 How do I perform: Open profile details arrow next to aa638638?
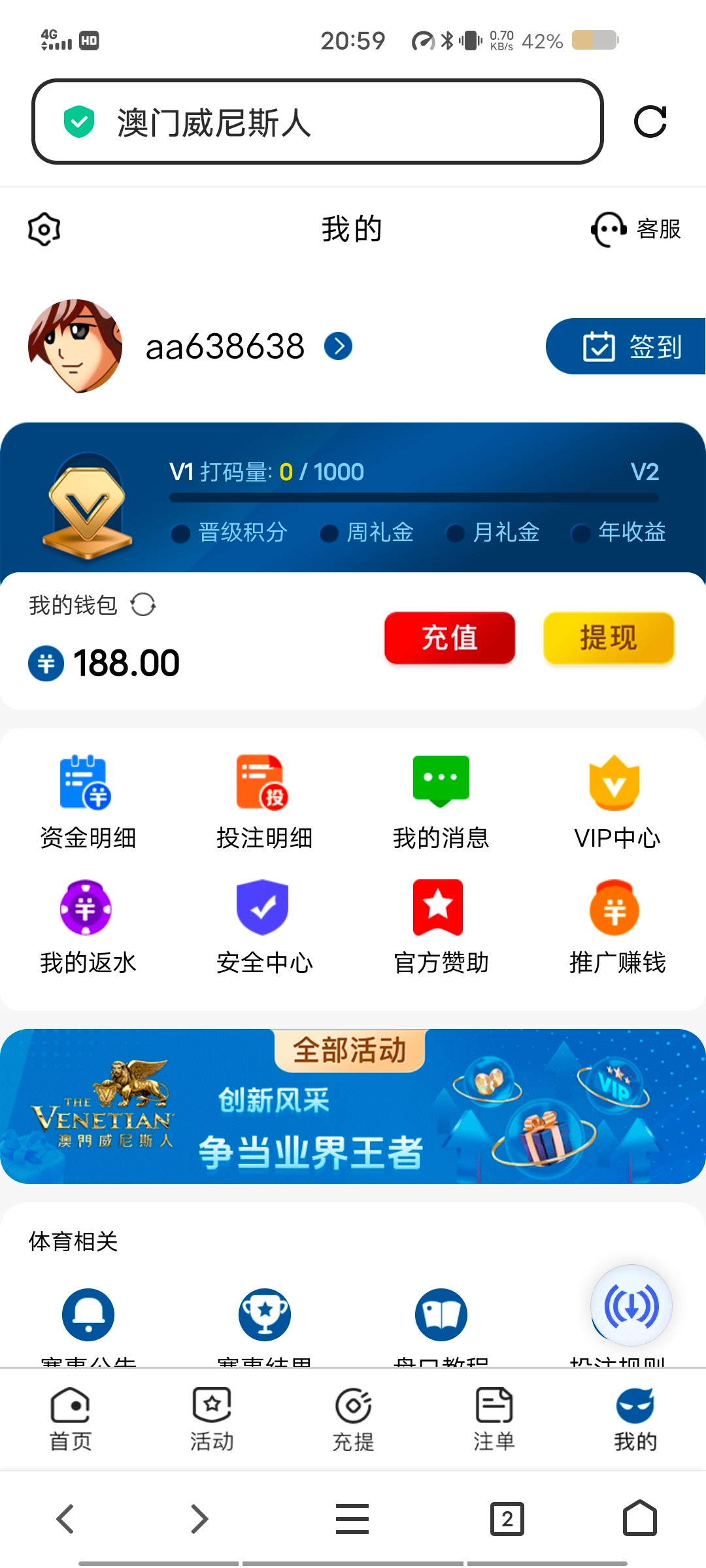(x=338, y=346)
